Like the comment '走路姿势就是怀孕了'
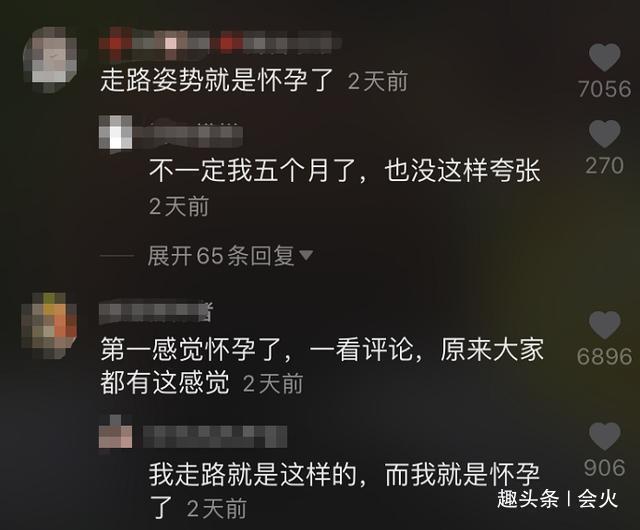Screen dimensions: 640x530 pyautogui.click(x=604, y=58)
